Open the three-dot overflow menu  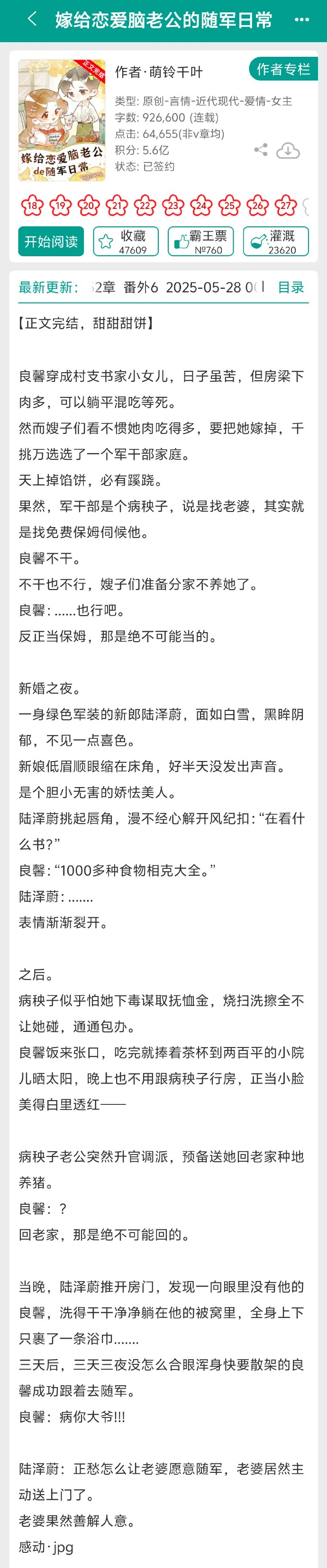click(x=301, y=20)
